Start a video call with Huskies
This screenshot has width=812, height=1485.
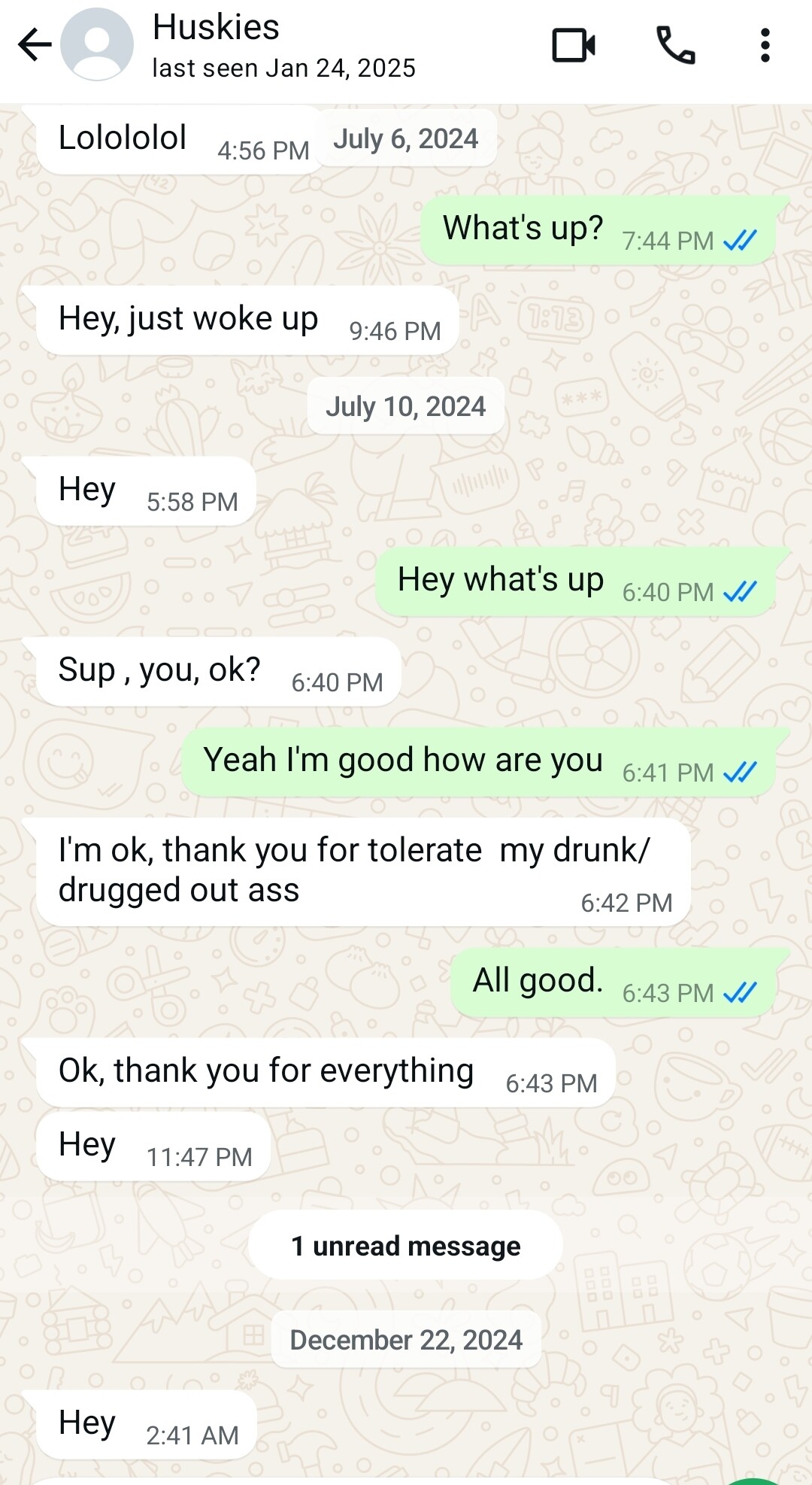pos(574,45)
